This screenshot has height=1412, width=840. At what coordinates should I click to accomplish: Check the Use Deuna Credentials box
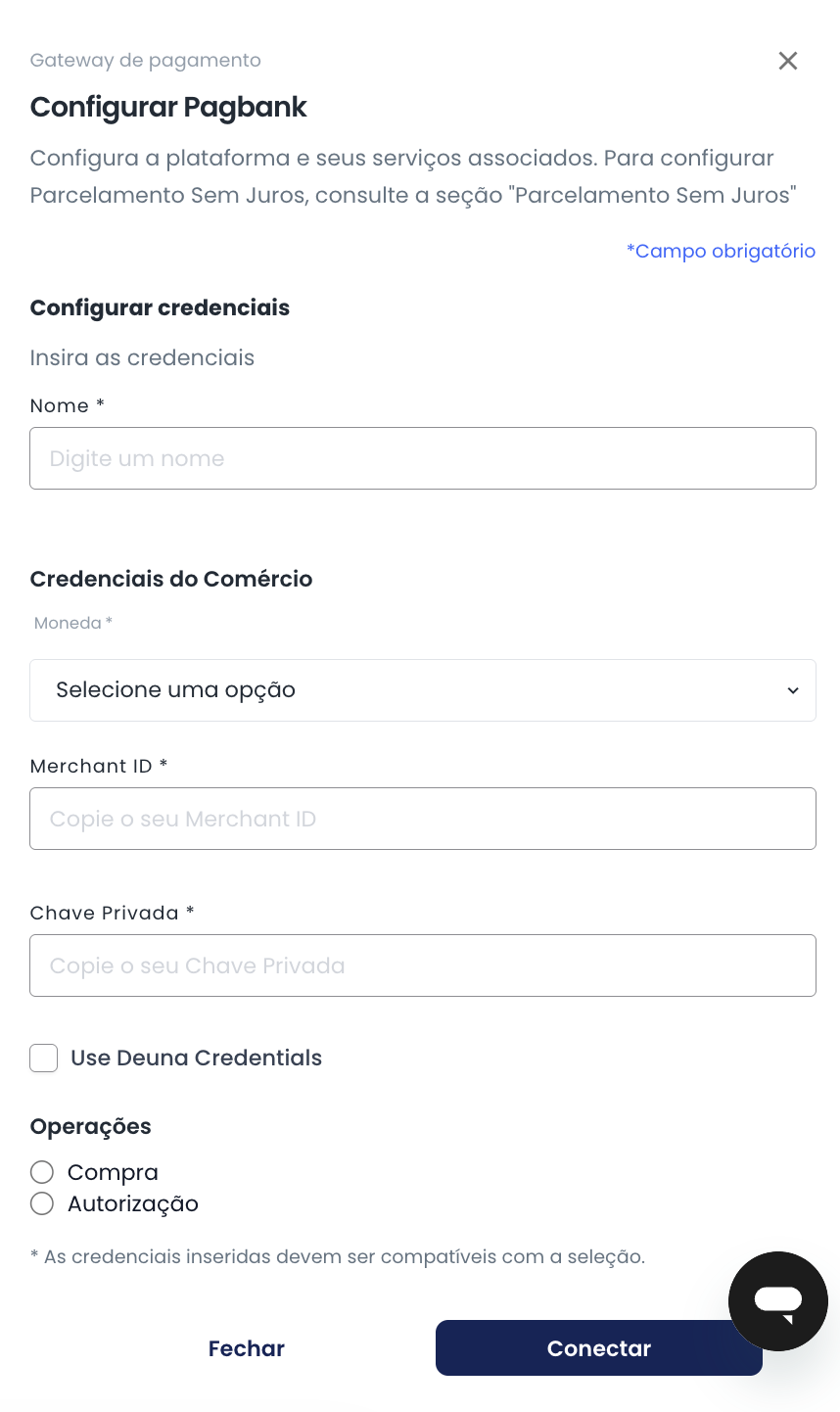click(44, 1059)
